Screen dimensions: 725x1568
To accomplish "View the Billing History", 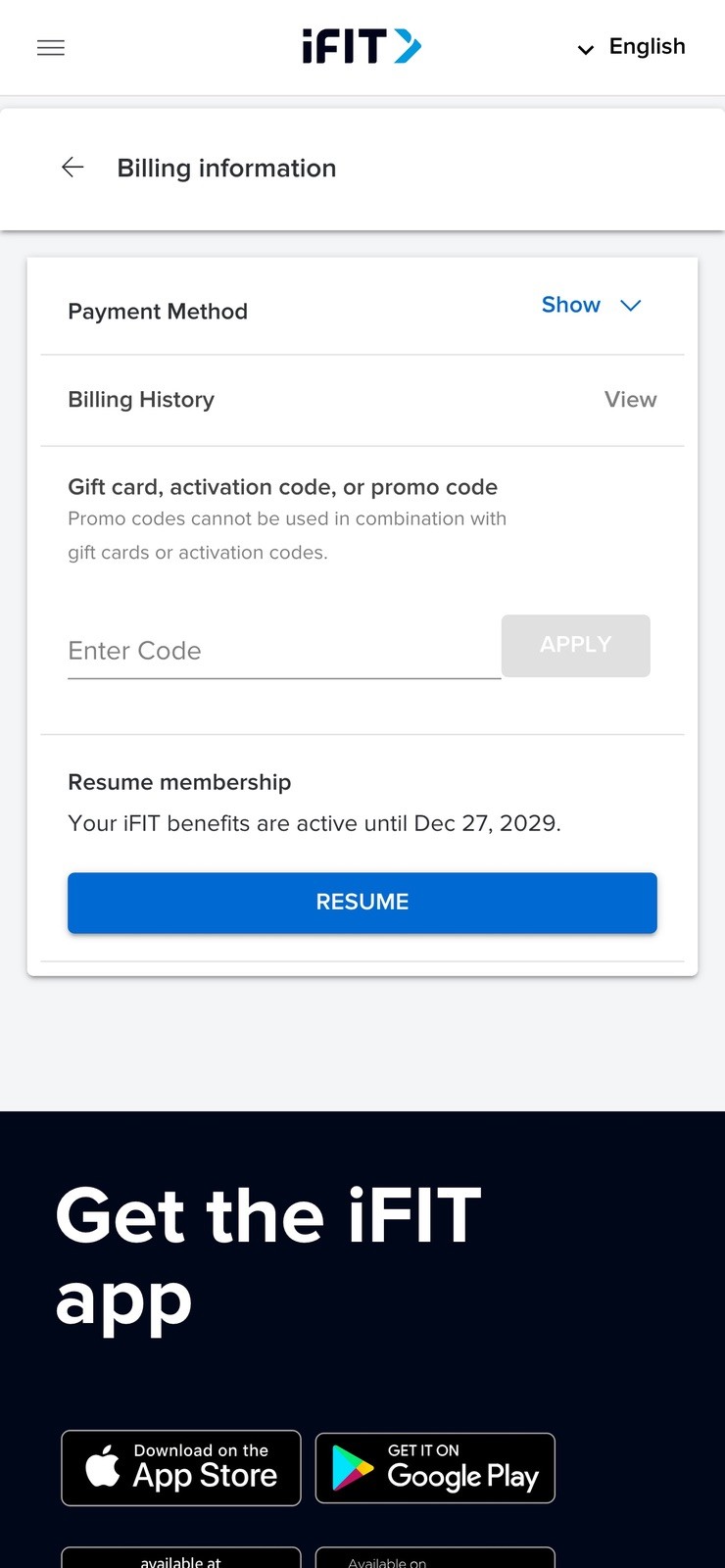I will [630, 399].
